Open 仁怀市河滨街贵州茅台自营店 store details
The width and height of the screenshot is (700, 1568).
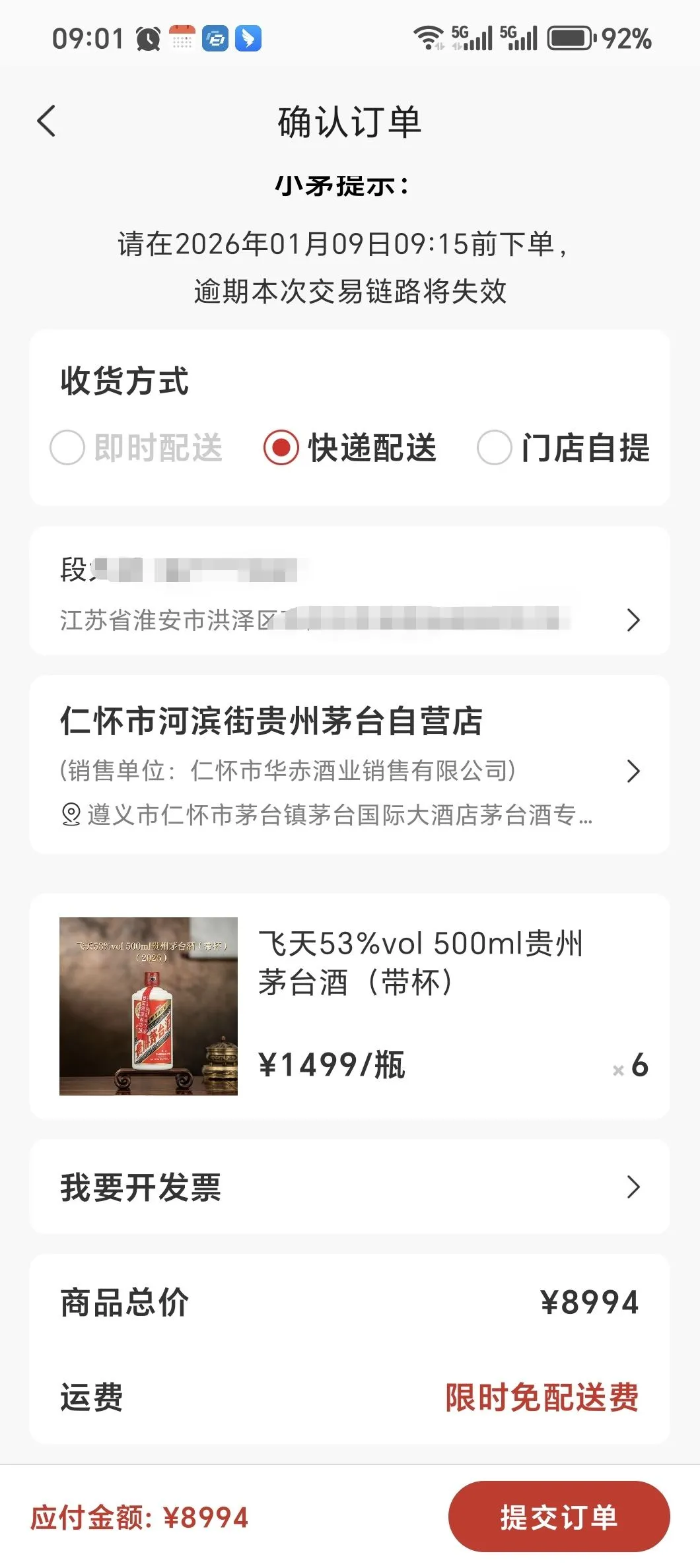349,764
